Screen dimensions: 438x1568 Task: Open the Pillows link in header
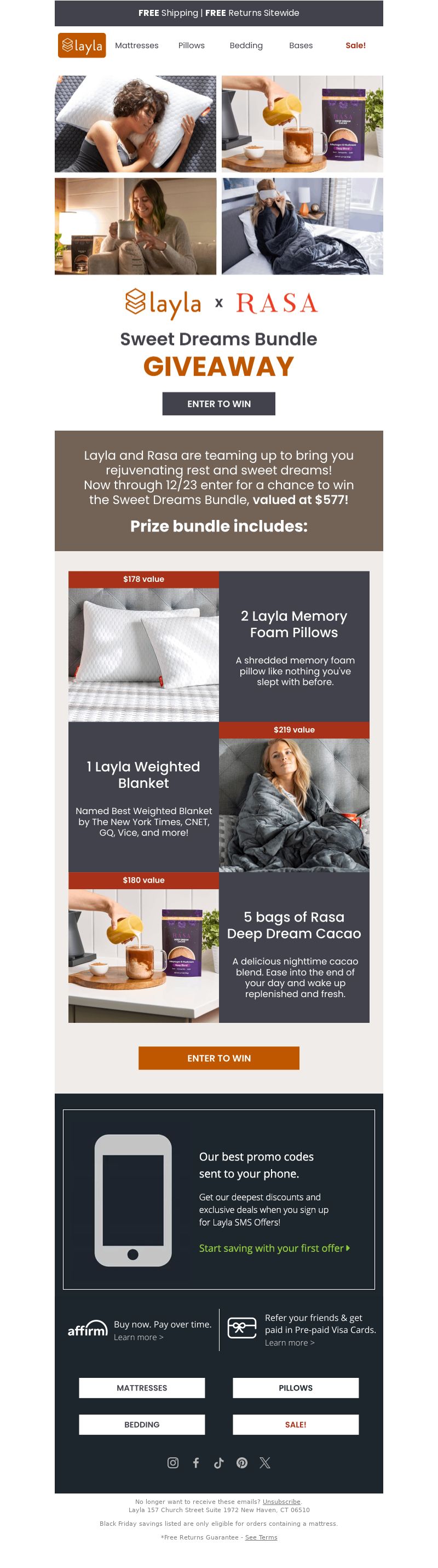pos(191,45)
